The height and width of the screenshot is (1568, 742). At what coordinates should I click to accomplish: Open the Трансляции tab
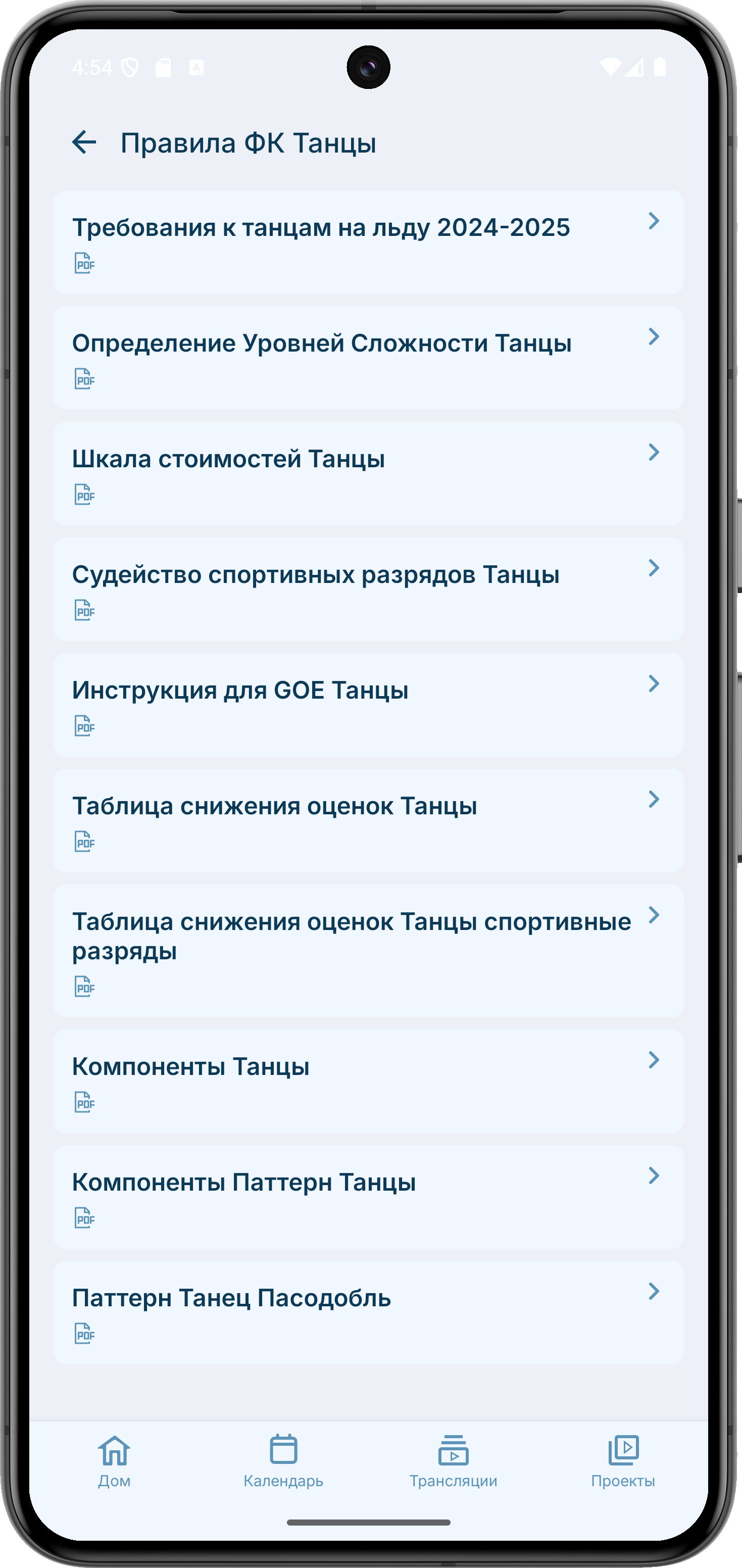(453, 1461)
